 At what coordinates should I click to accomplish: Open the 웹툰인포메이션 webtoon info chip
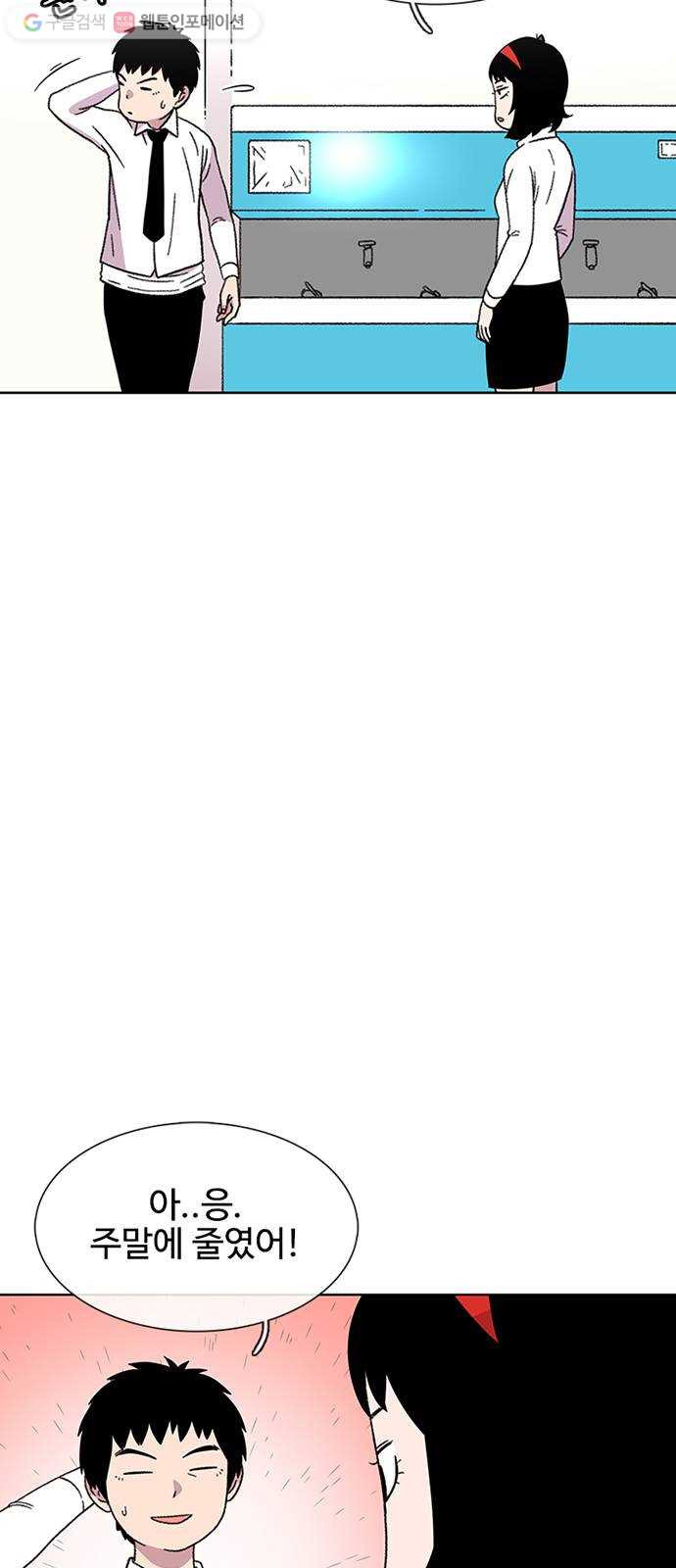pyautogui.click(x=180, y=23)
